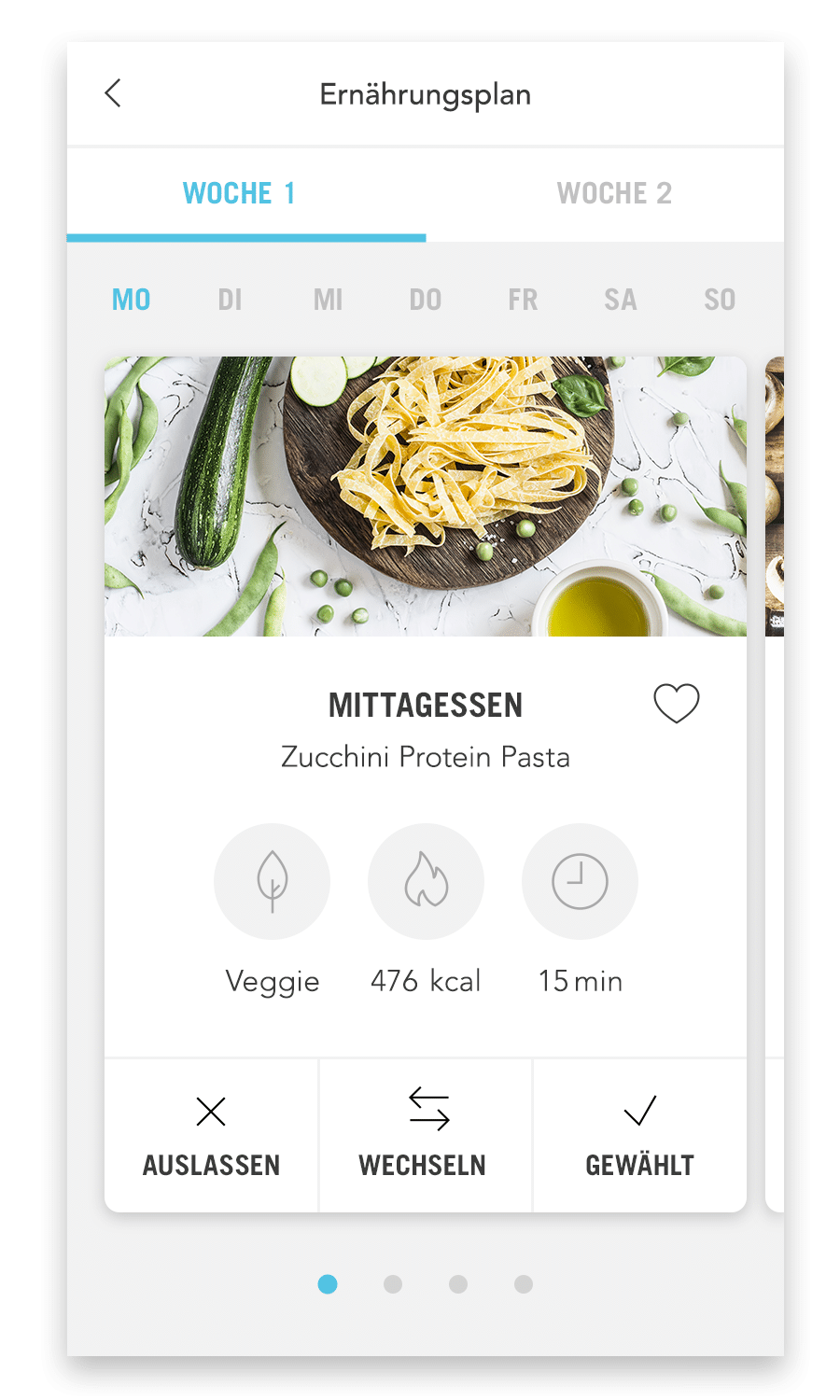The width and height of the screenshot is (840, 1400).
Task: Favorite the Zucchini Protein Pasta meal
Action: tap(677, 704)
